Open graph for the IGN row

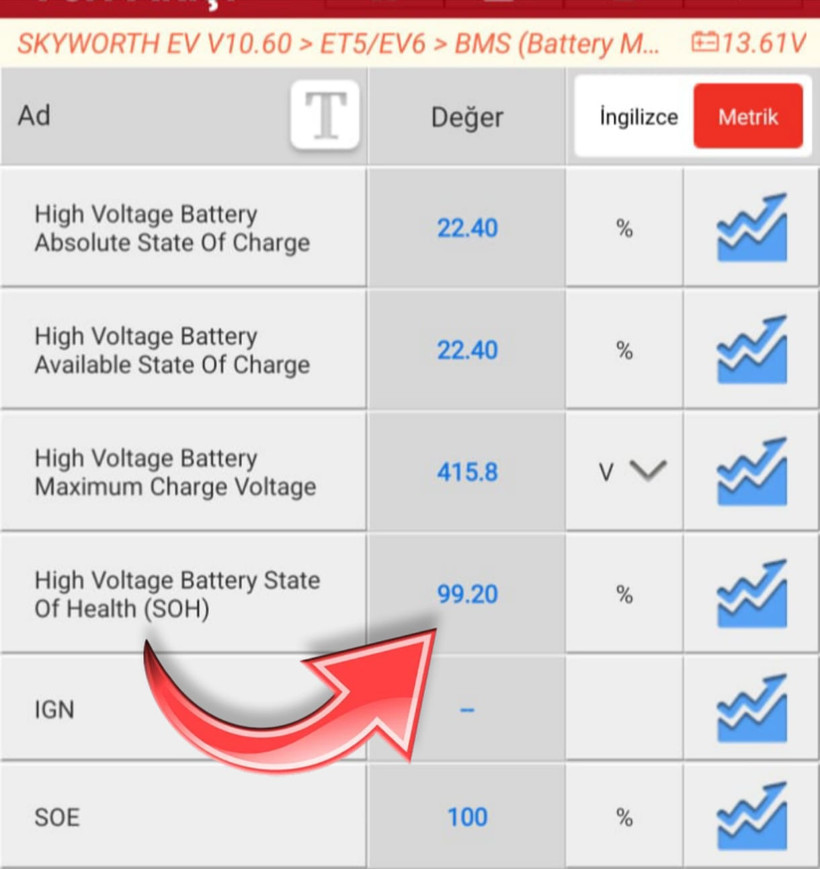point(752,710)
